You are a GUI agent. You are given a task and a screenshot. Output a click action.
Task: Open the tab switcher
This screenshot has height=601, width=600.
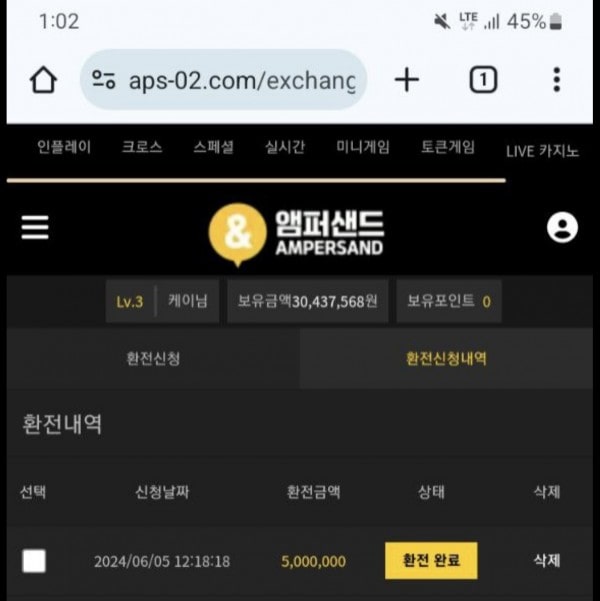(x=483, y=80)
